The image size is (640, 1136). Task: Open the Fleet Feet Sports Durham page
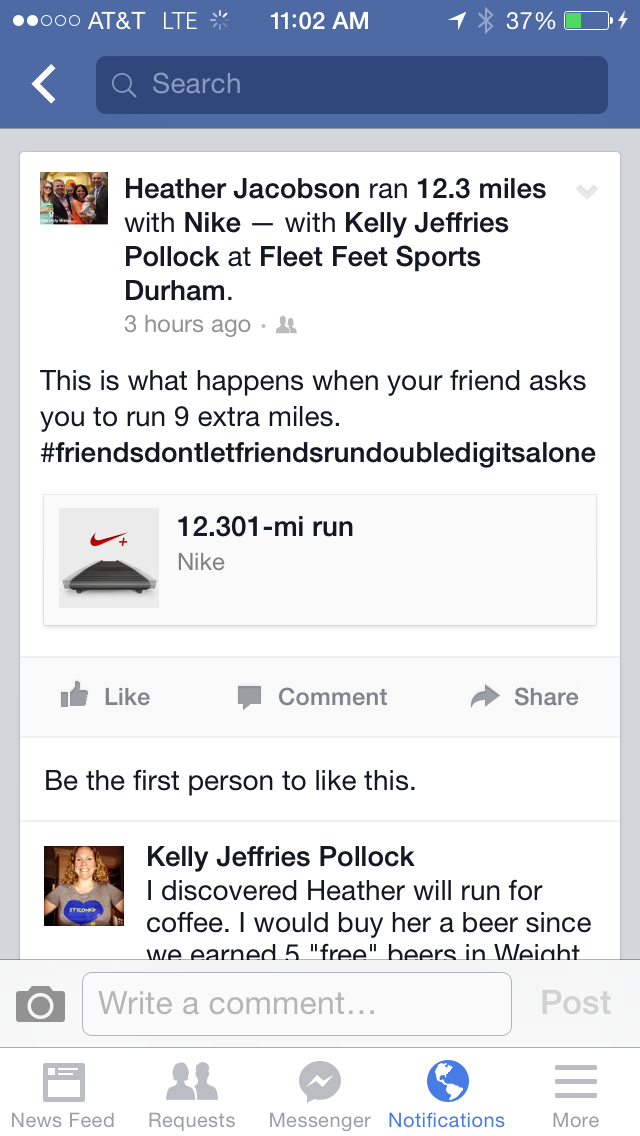point(368,257)
